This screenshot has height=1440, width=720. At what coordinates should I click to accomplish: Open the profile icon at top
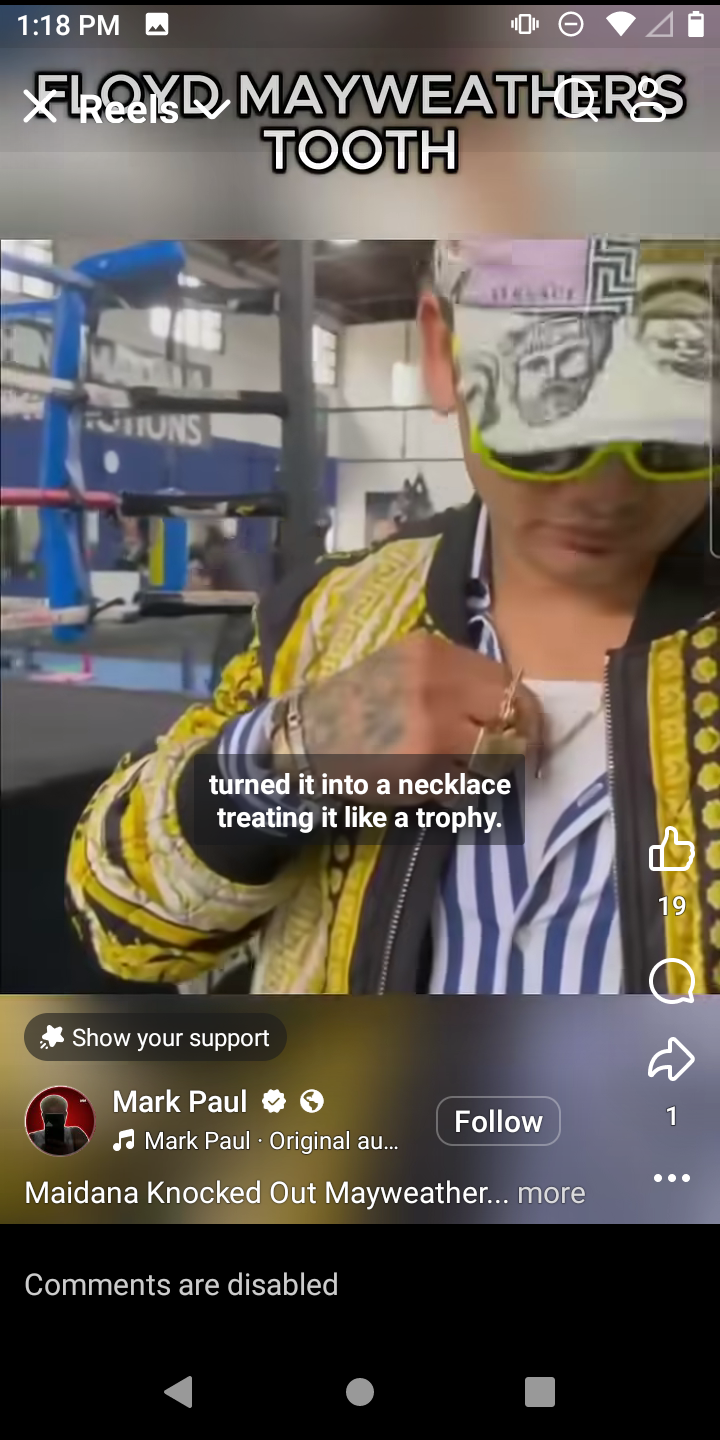(648, 102)
